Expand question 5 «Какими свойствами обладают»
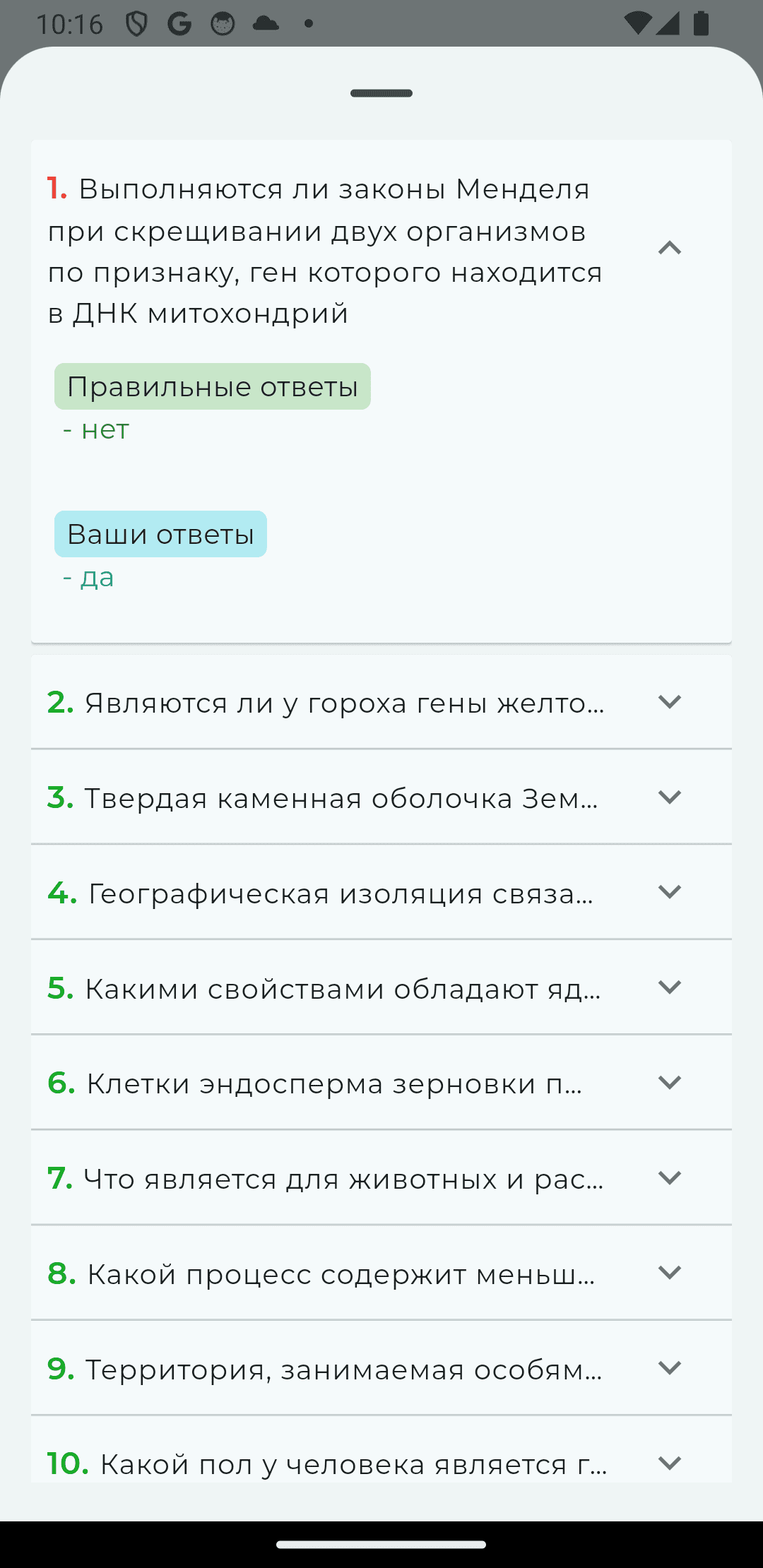Viewport: 763px width, 1568px height. pos(669,987)
